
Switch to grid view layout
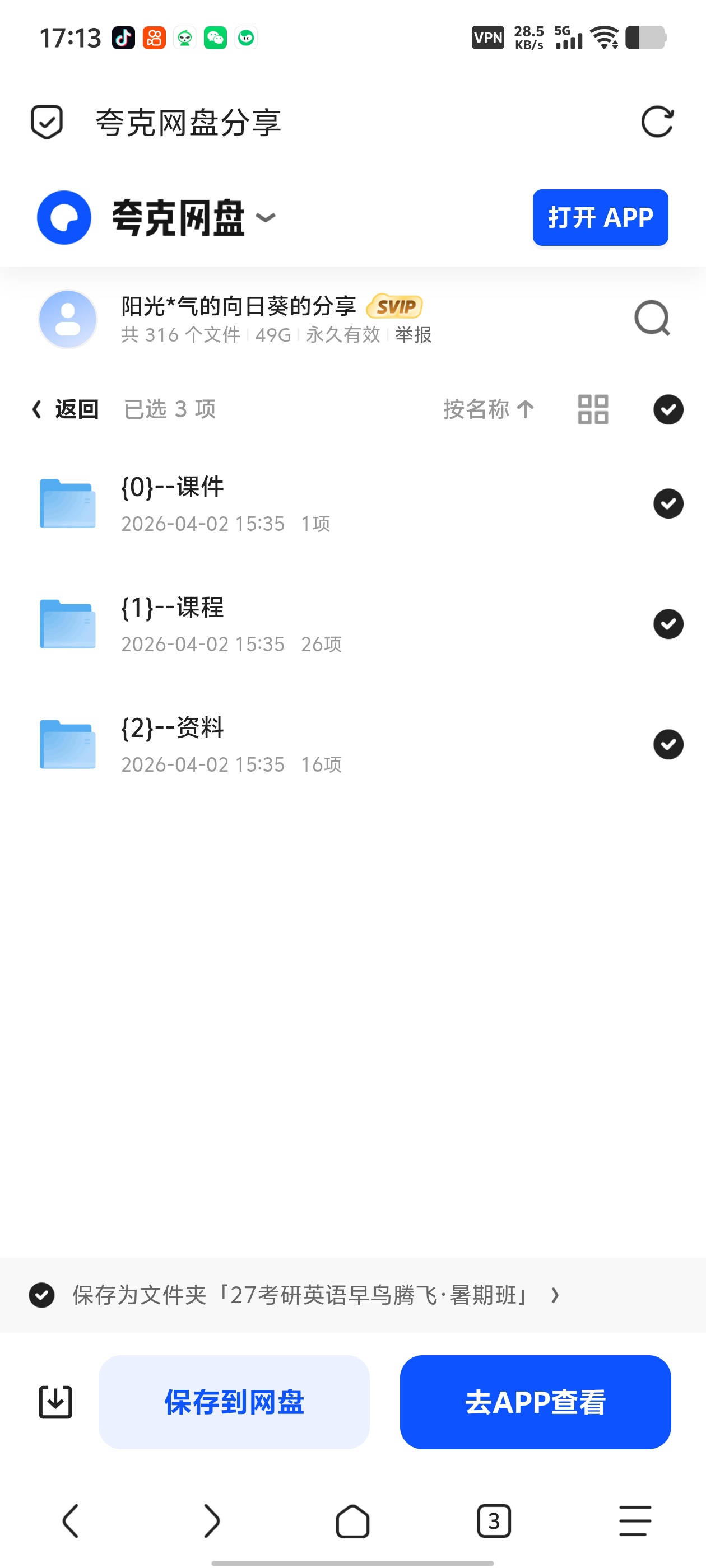click(593, 409)
